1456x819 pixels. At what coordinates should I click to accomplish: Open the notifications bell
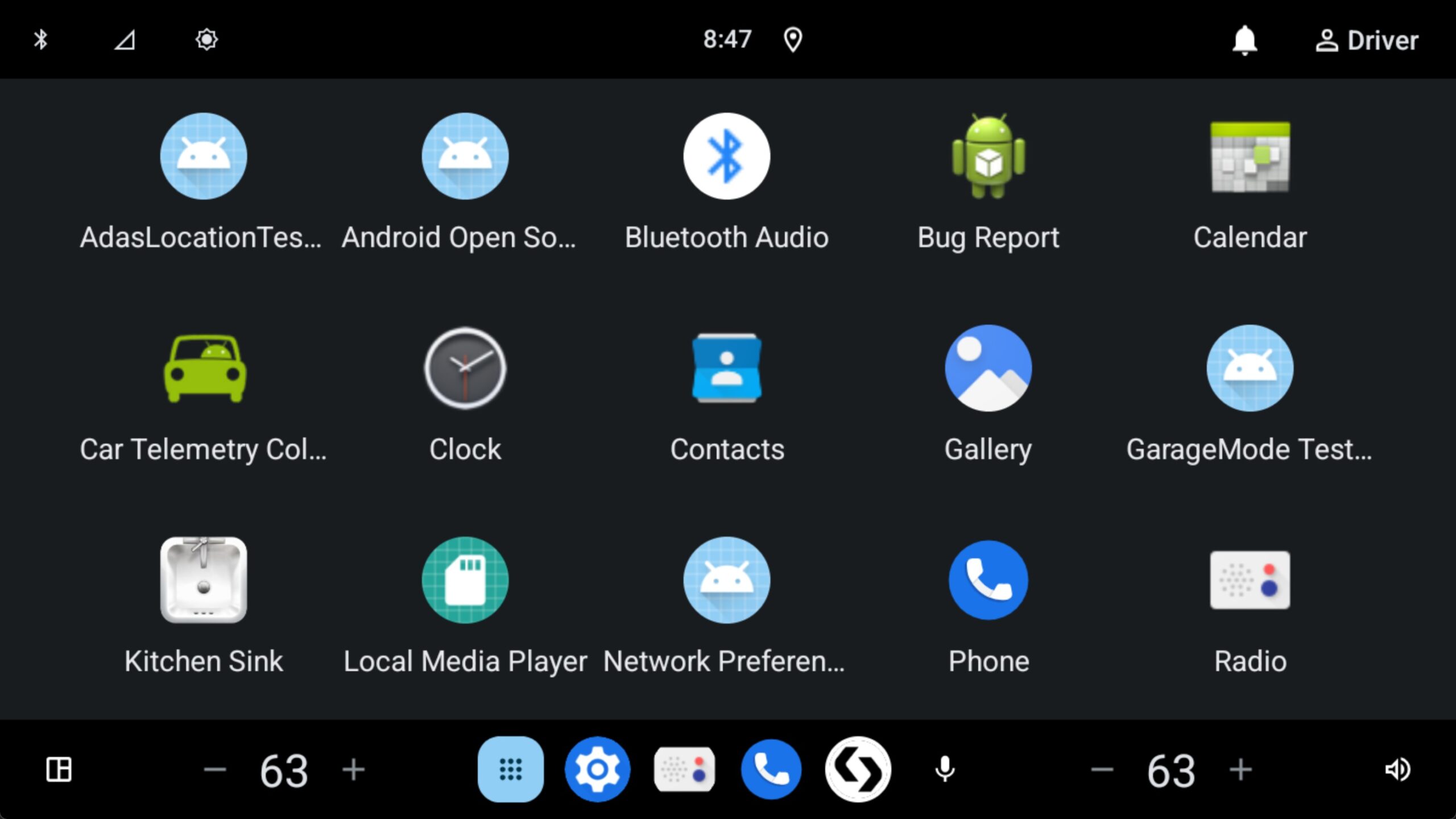[1244, 40]
